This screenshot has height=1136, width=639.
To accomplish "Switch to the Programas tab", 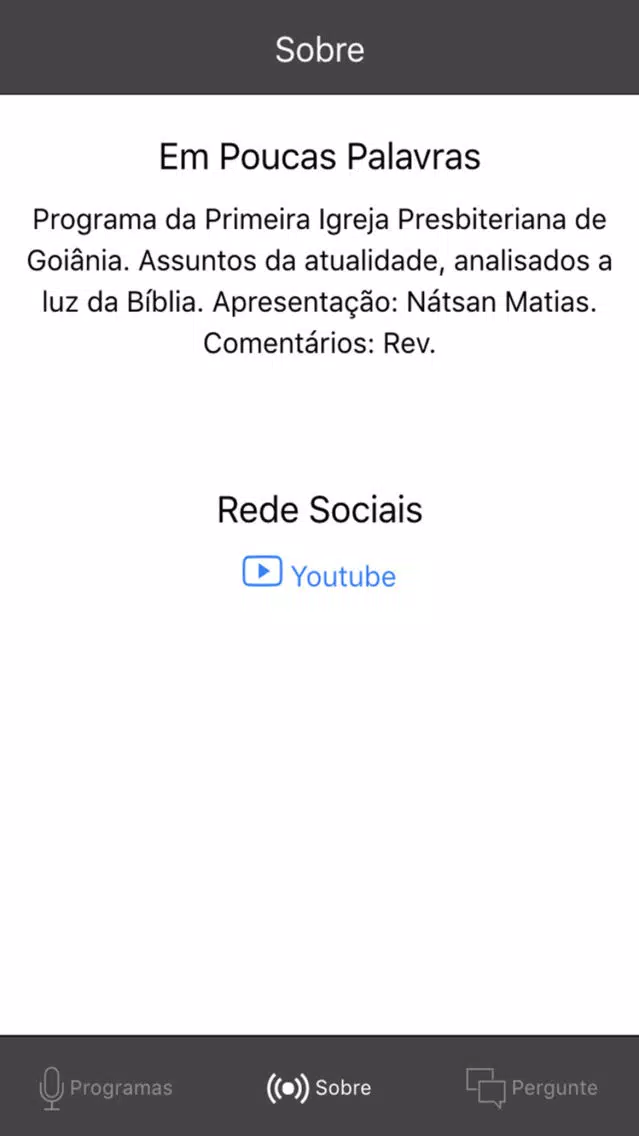I will click(106, 1087).
